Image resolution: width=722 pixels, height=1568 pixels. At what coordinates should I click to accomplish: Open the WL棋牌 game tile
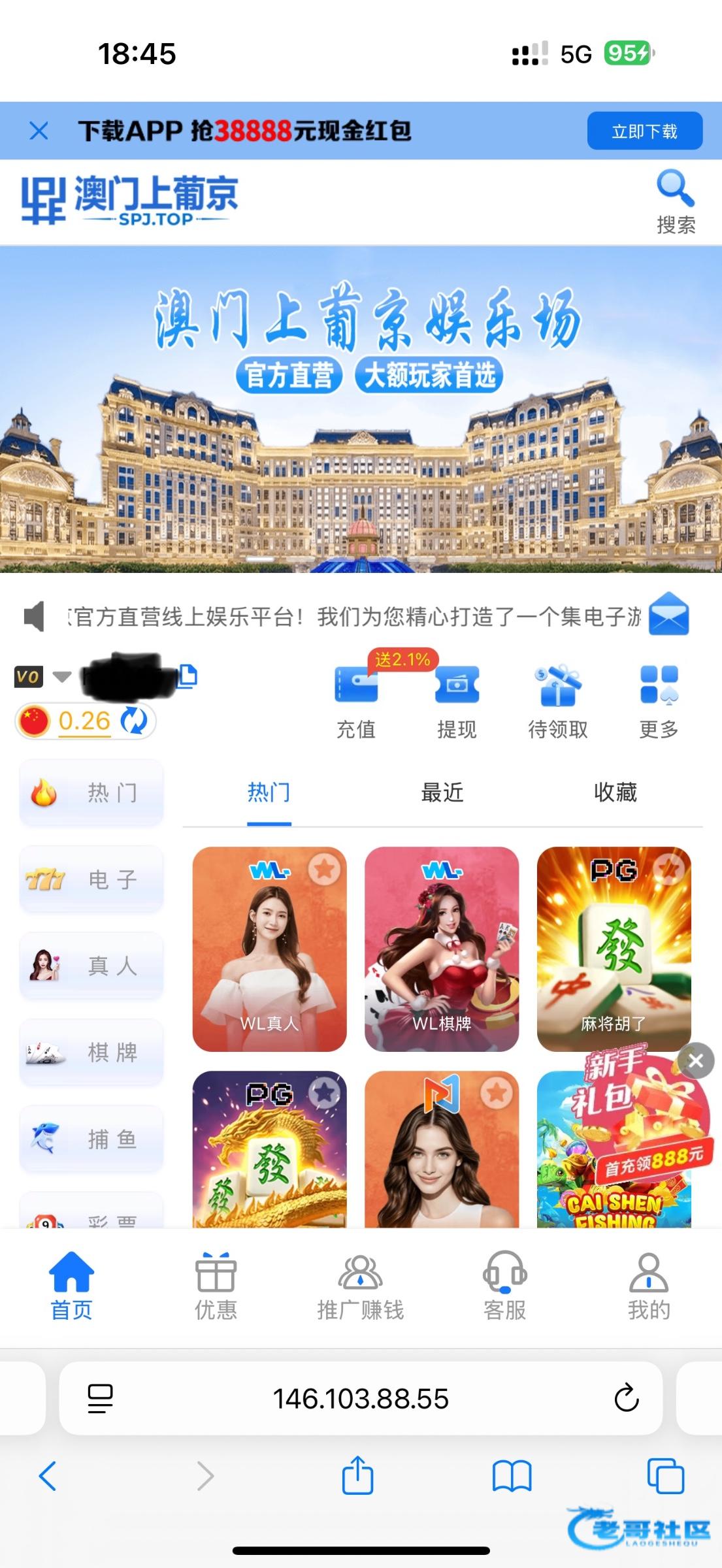442,949
